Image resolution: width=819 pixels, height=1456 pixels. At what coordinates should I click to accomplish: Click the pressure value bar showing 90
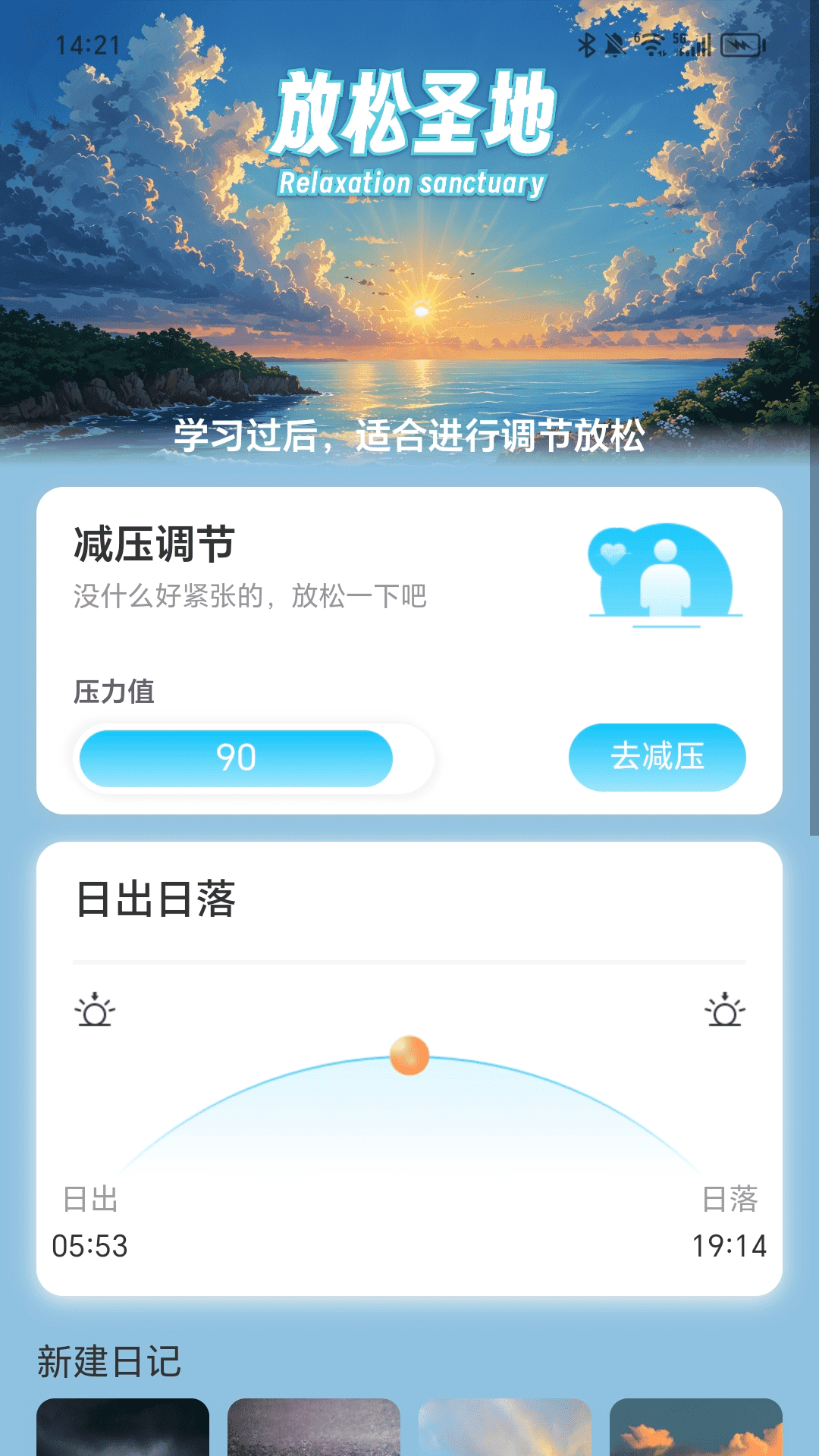(x=235, y=757)
